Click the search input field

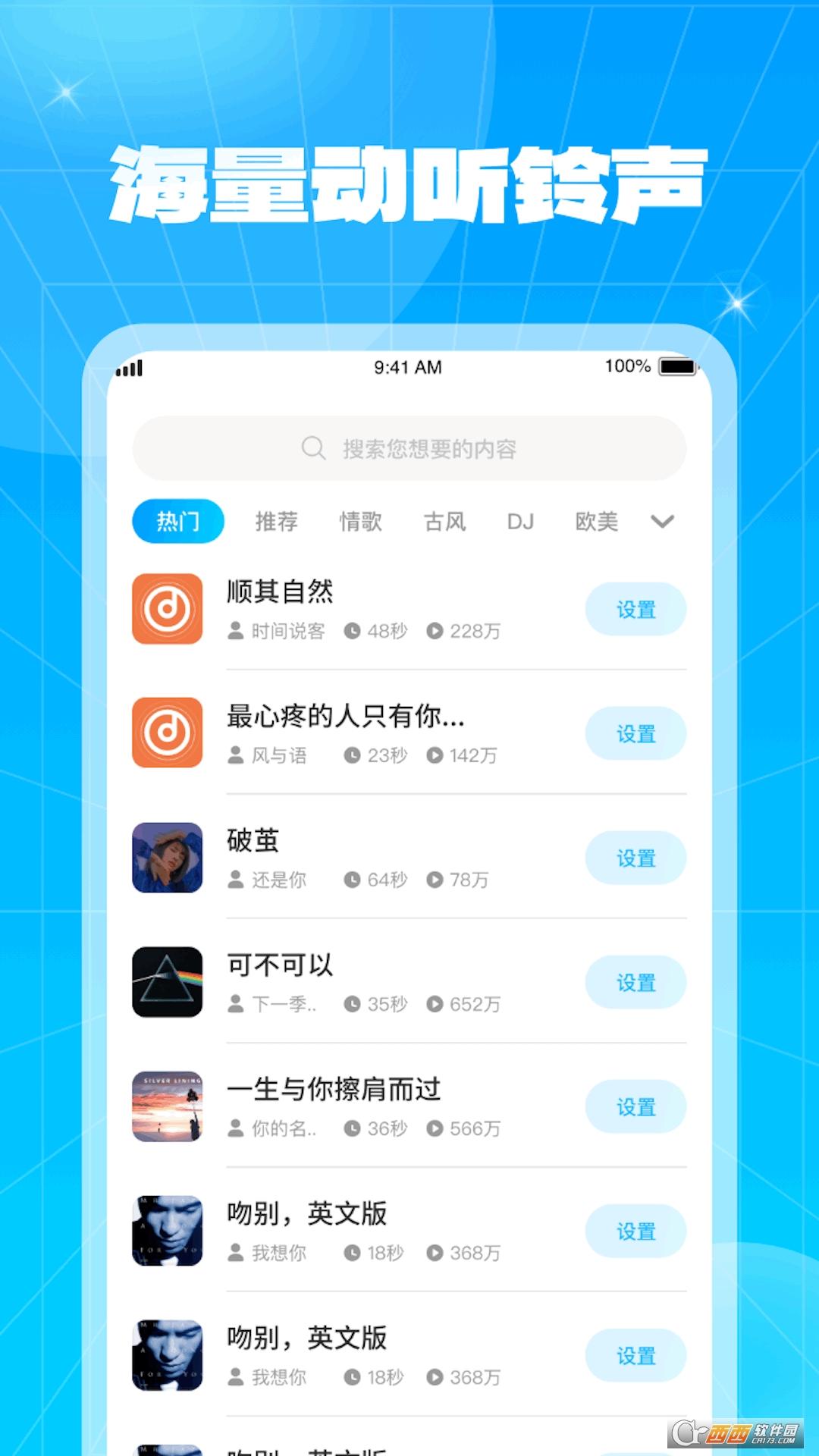pos(409,449)
